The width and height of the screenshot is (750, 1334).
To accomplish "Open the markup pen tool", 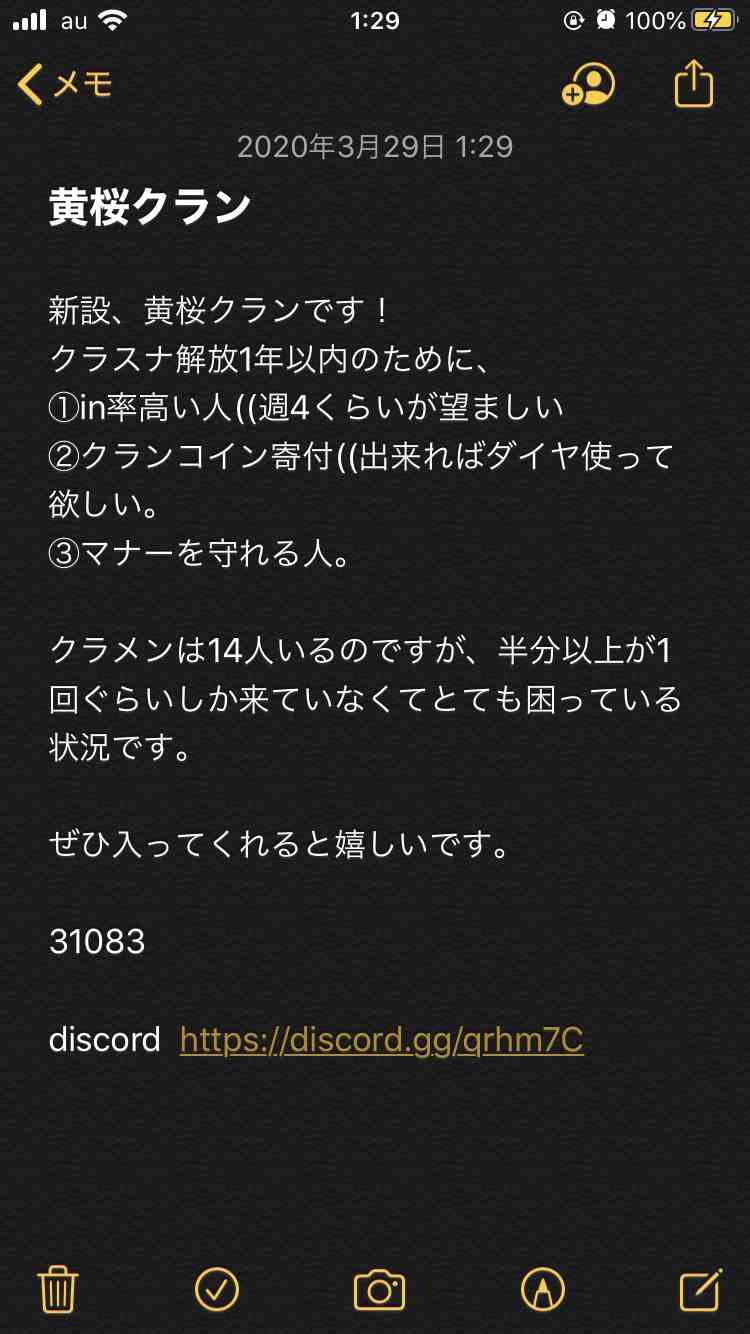I will pyautogui.click(x=543, y=1289).
